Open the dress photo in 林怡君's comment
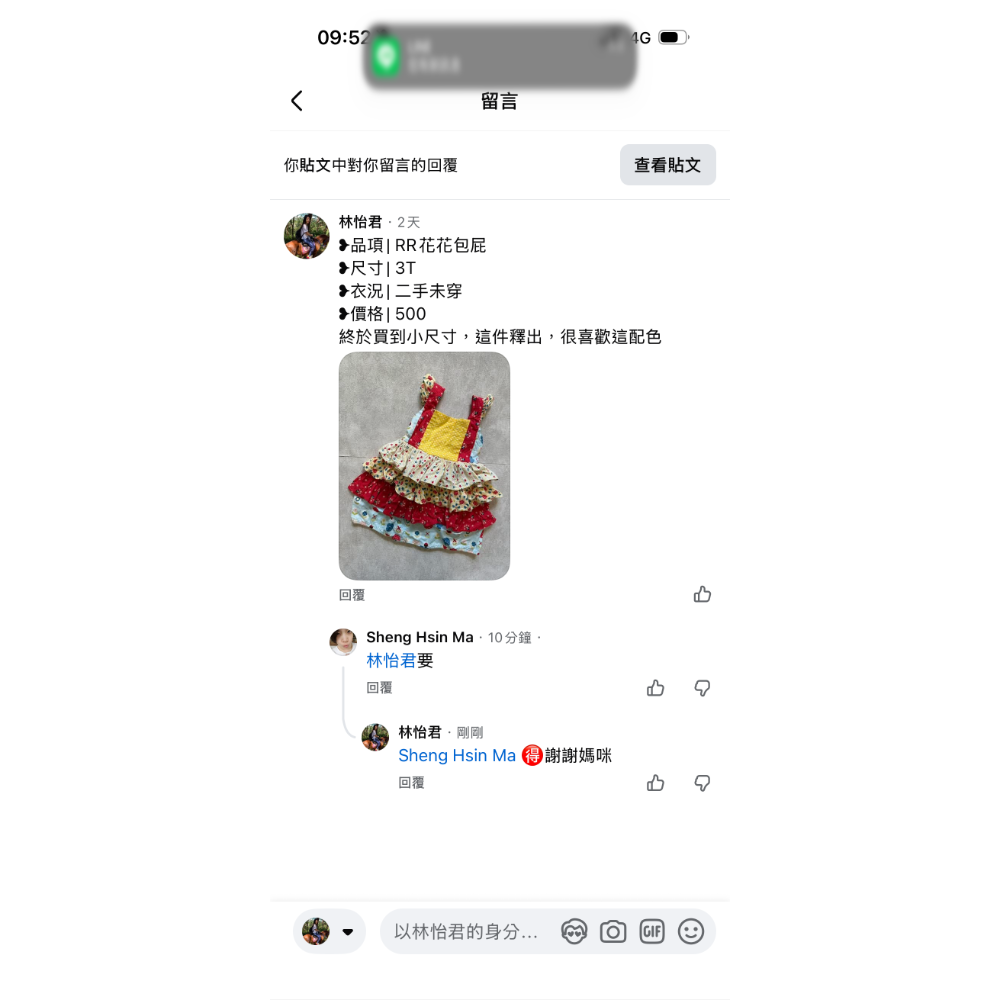The image size is (1000, 1000). [x=424, y=466]
